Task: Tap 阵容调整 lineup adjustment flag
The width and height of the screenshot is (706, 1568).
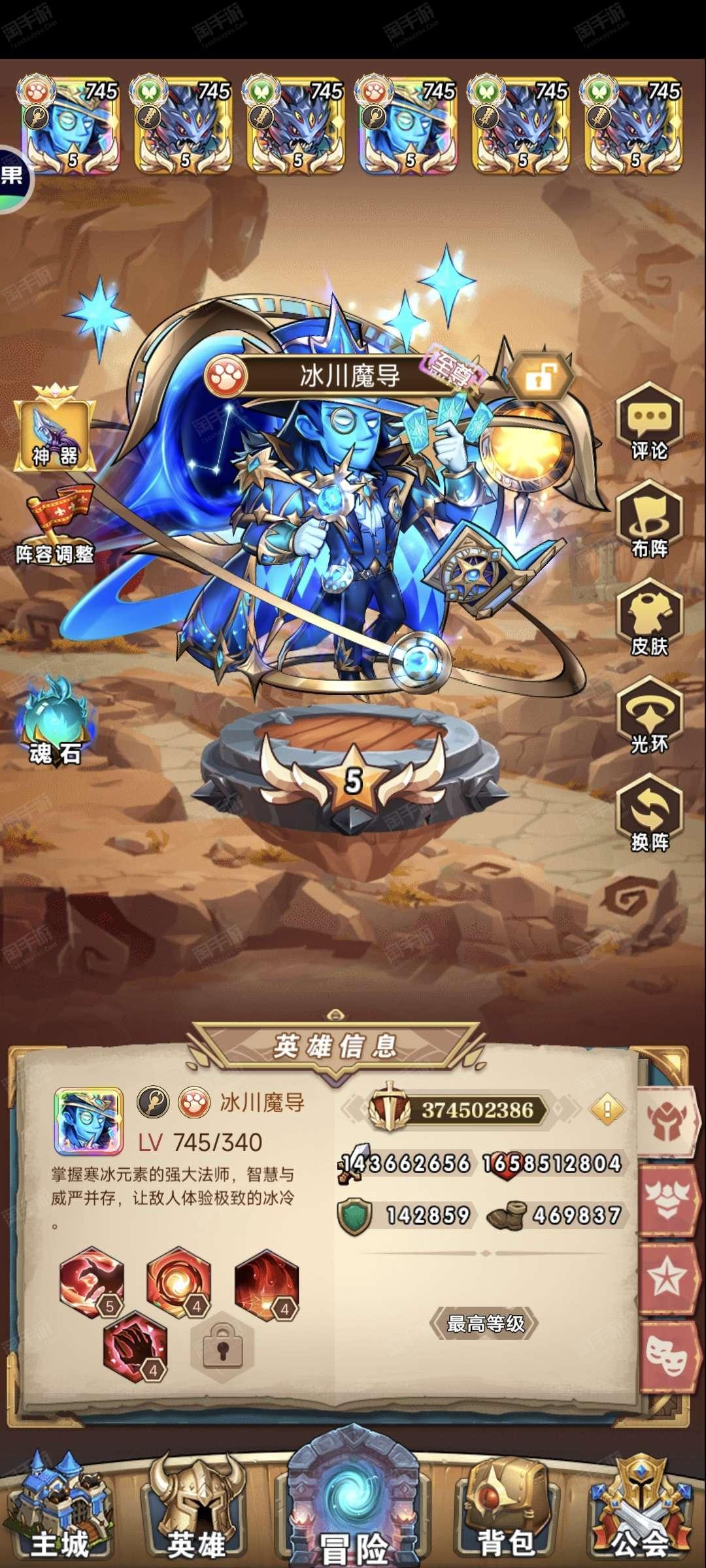Action: click(56, 526)
